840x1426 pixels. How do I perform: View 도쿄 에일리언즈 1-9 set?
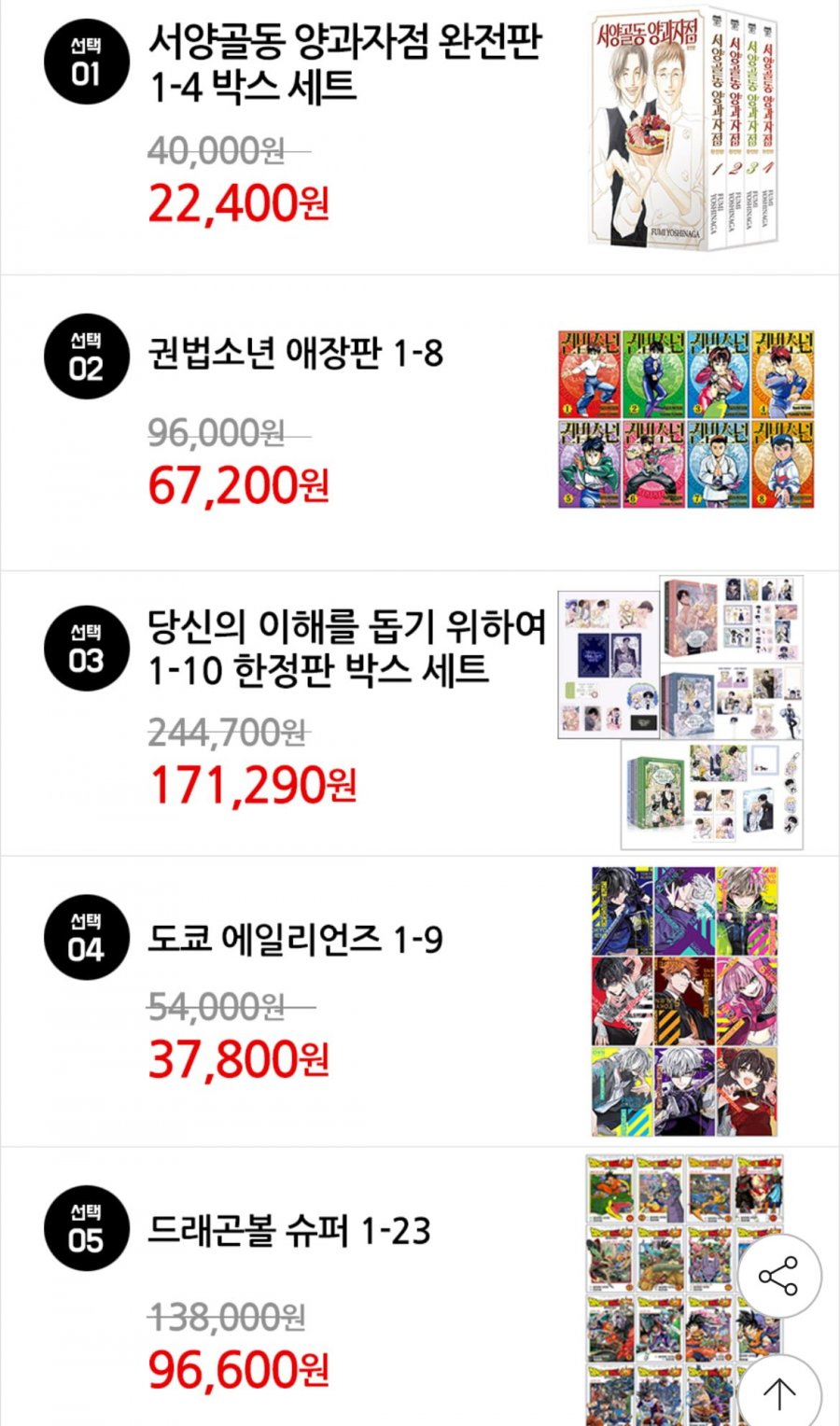coord(295,939)
